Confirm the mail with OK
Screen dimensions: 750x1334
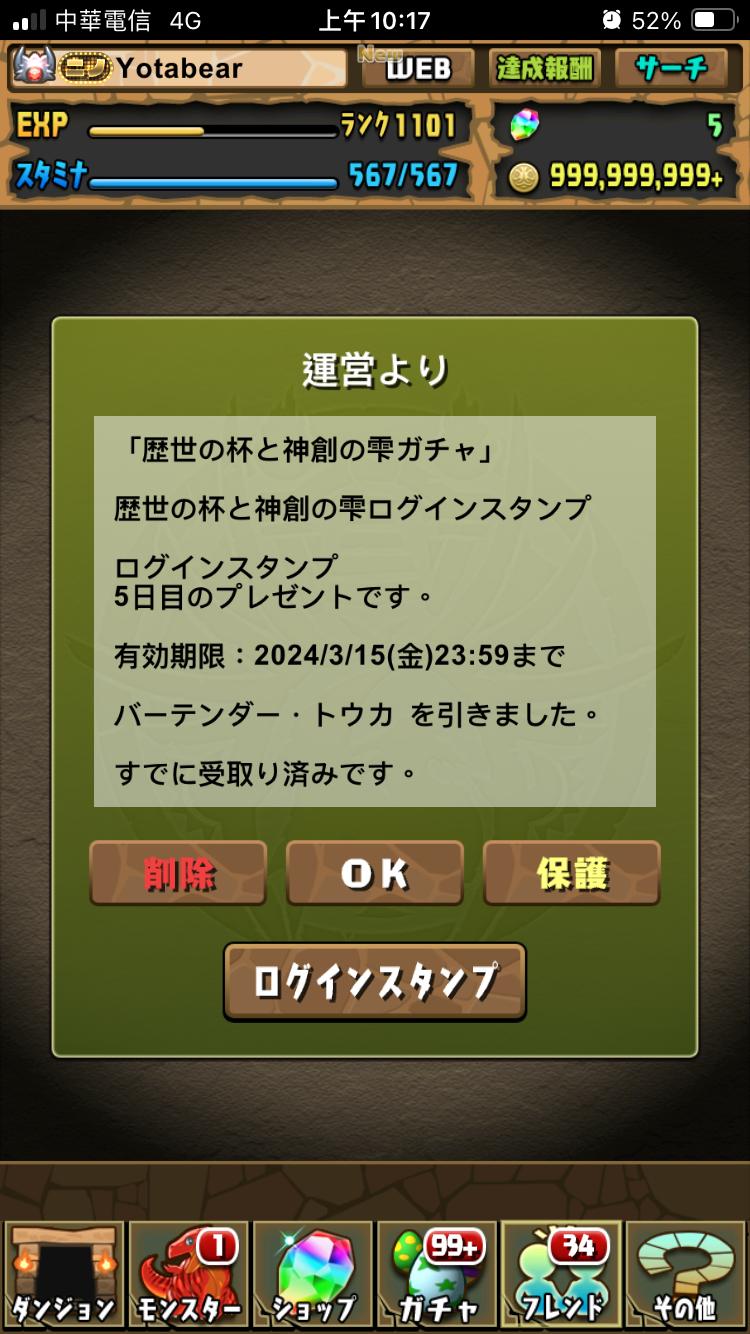375,873
